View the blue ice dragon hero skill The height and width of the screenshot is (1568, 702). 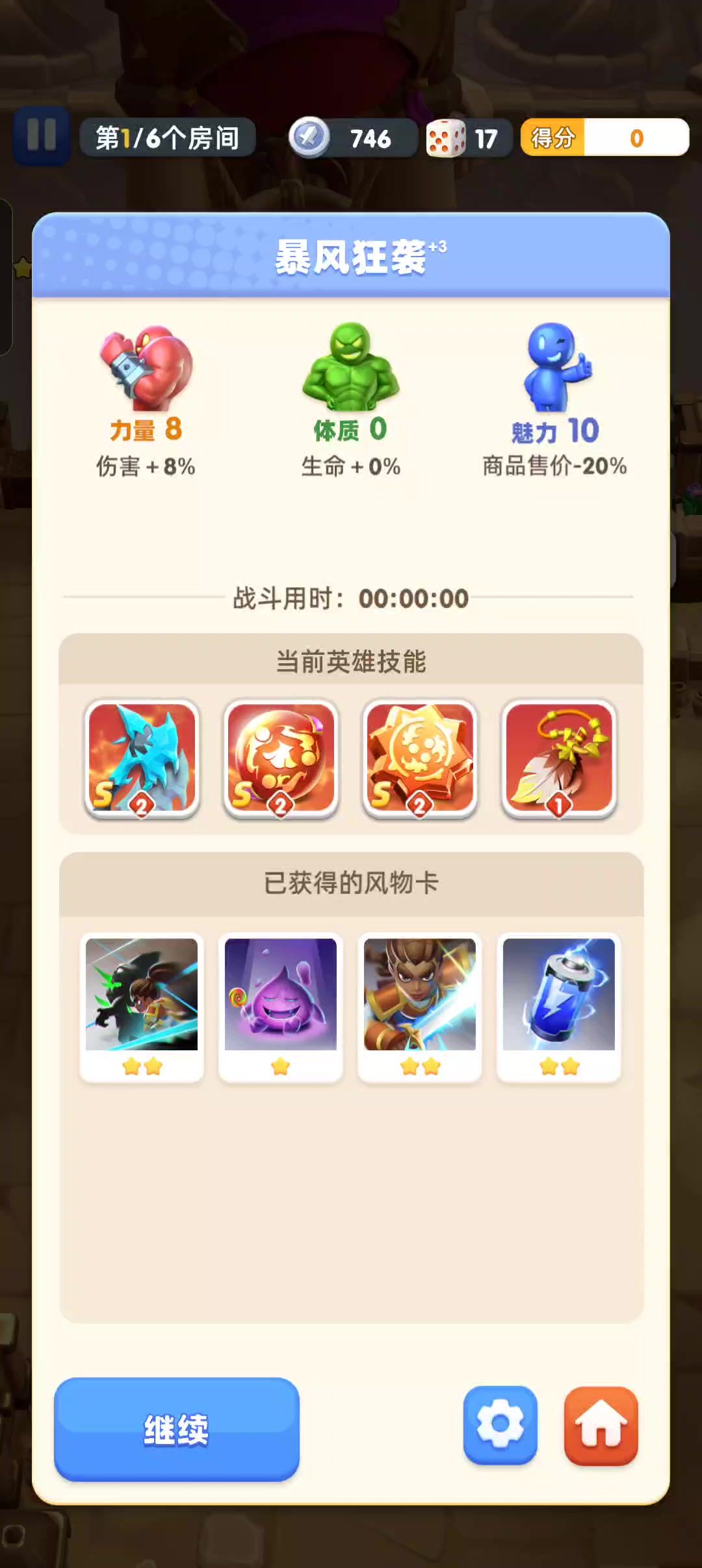click(x=142, y=758)
